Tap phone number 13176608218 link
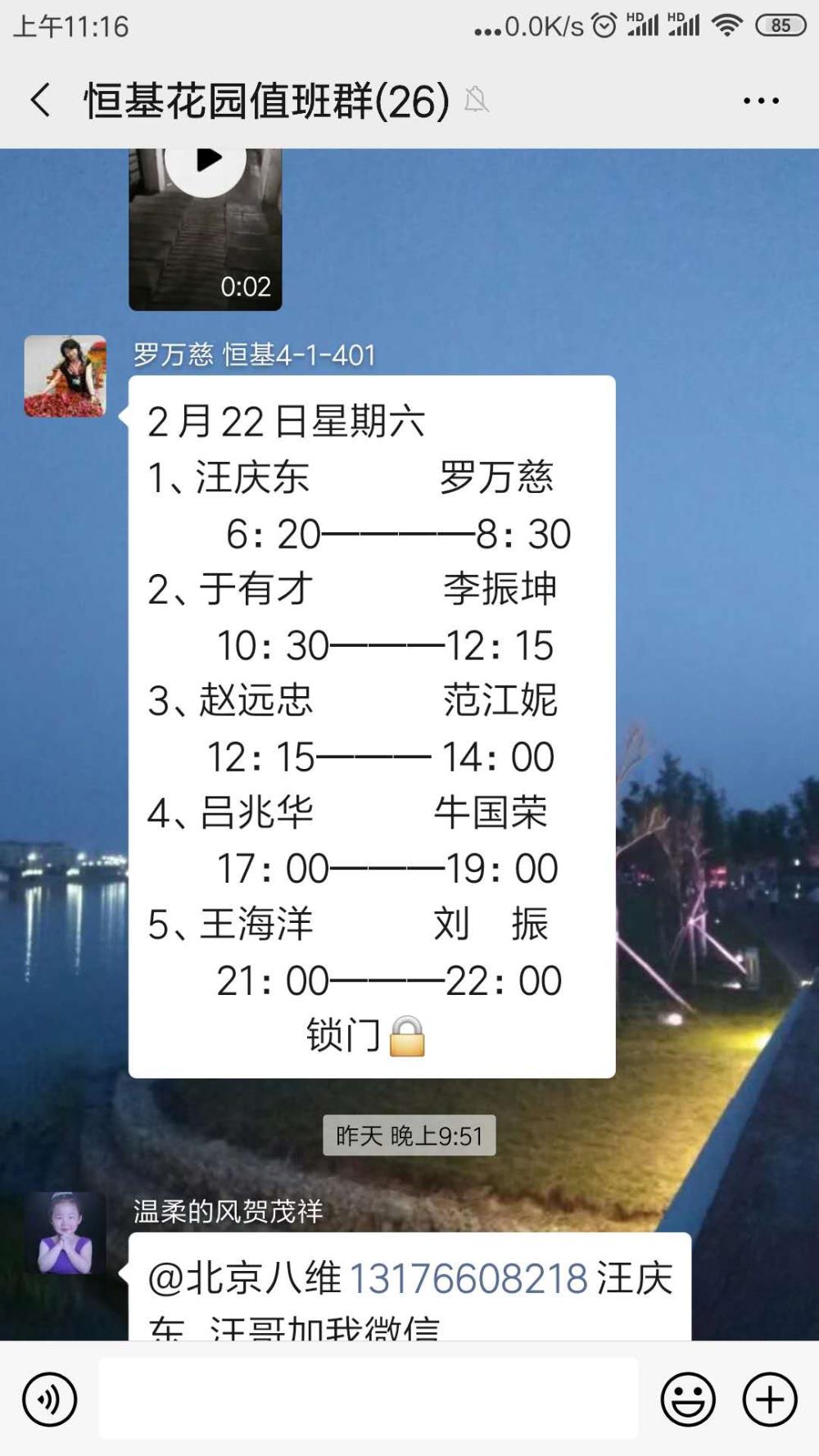819x1456 pixels. coord(468,1278)
